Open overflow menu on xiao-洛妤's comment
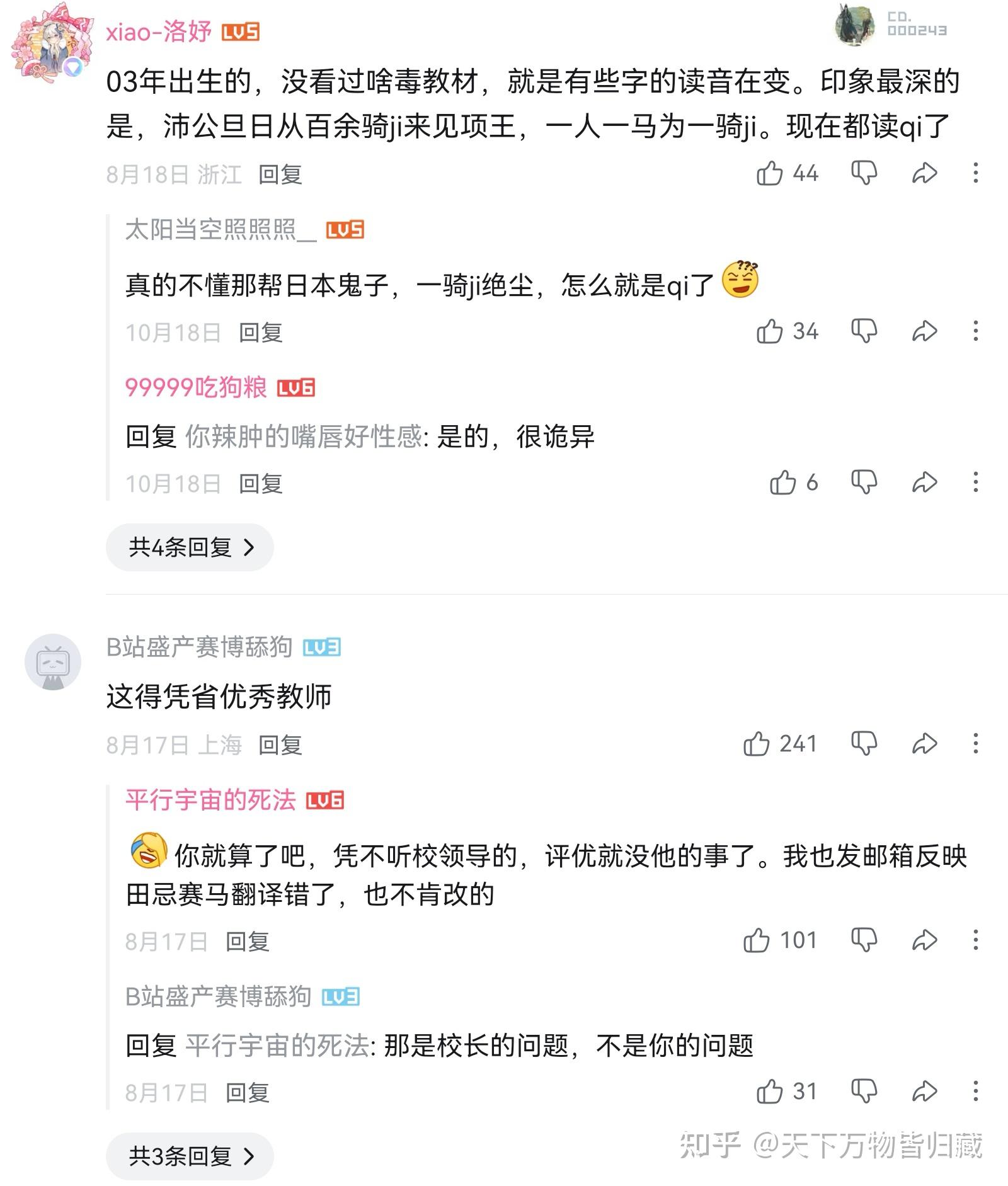The width and height of the screenshot is (1008, 1186). [975, 173]
